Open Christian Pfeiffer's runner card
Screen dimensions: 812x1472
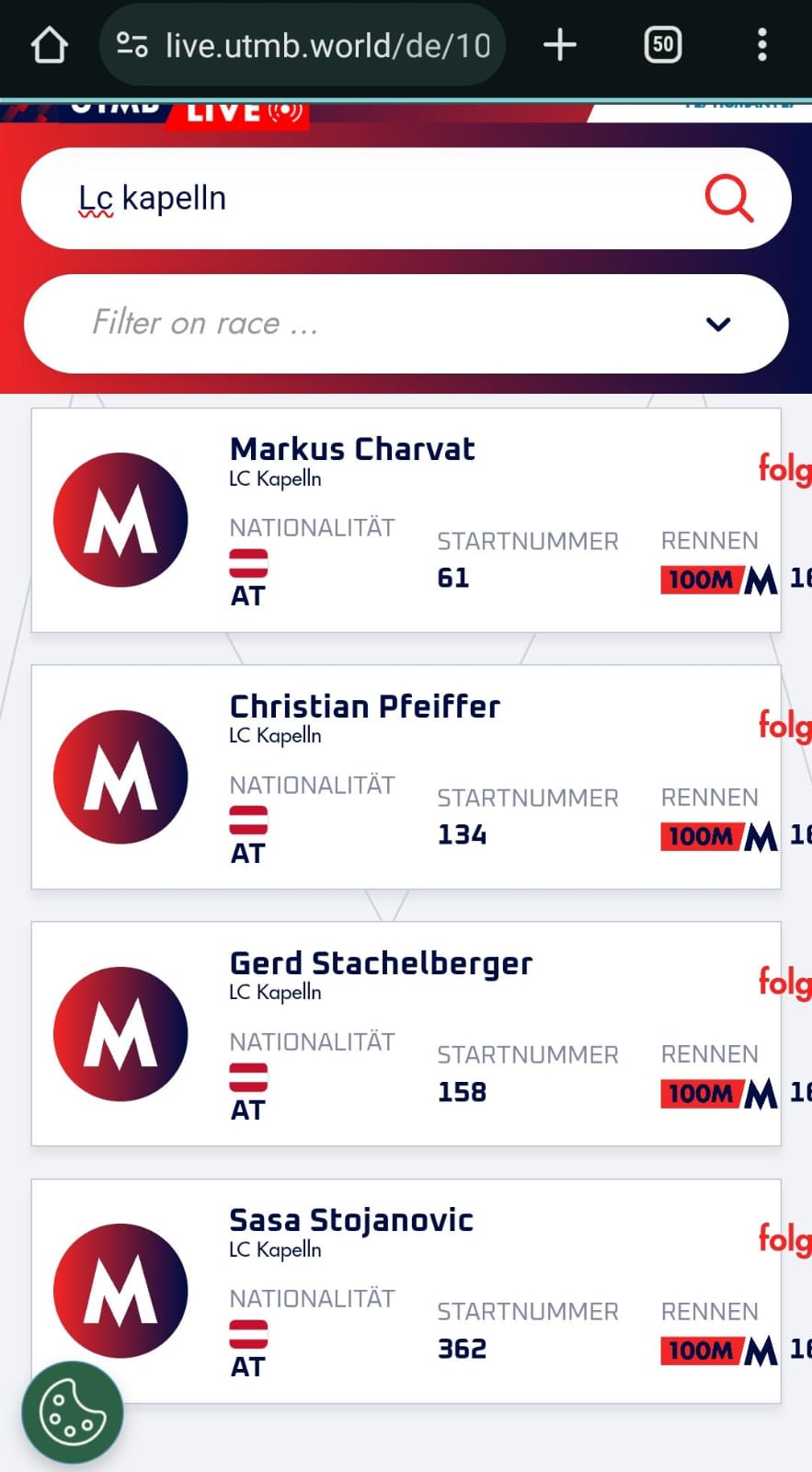point(406,777)
